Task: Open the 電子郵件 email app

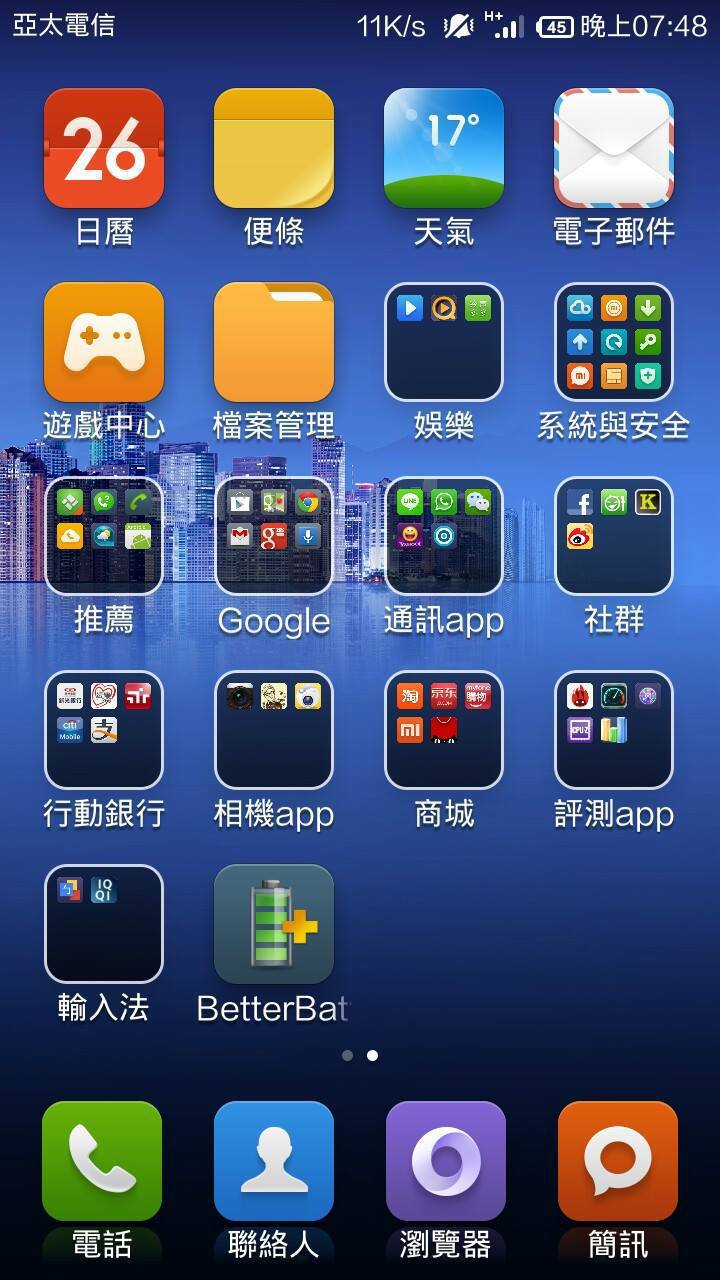Action: [614, 148]
